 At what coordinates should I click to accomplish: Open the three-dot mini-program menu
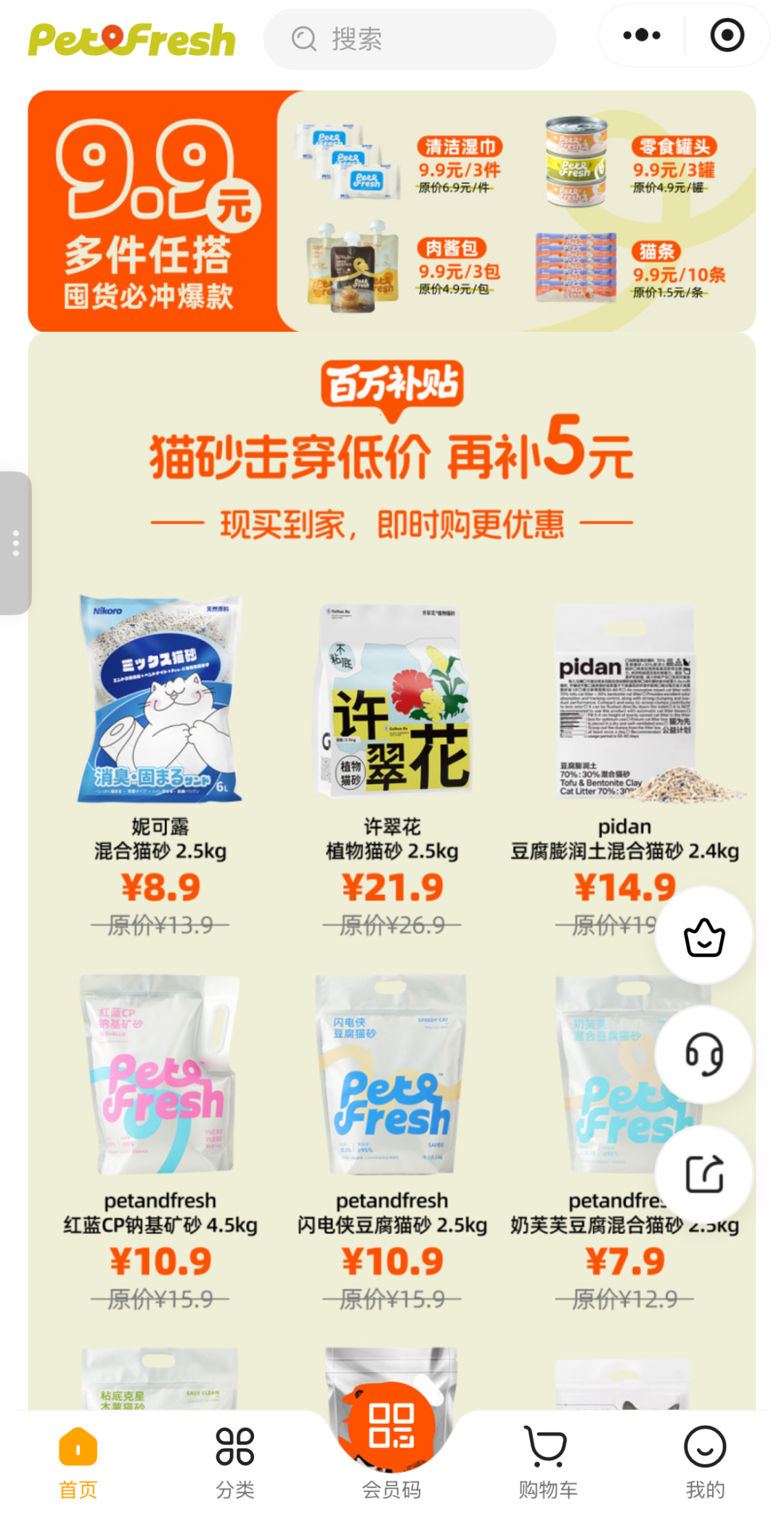[x=640, y=35]
